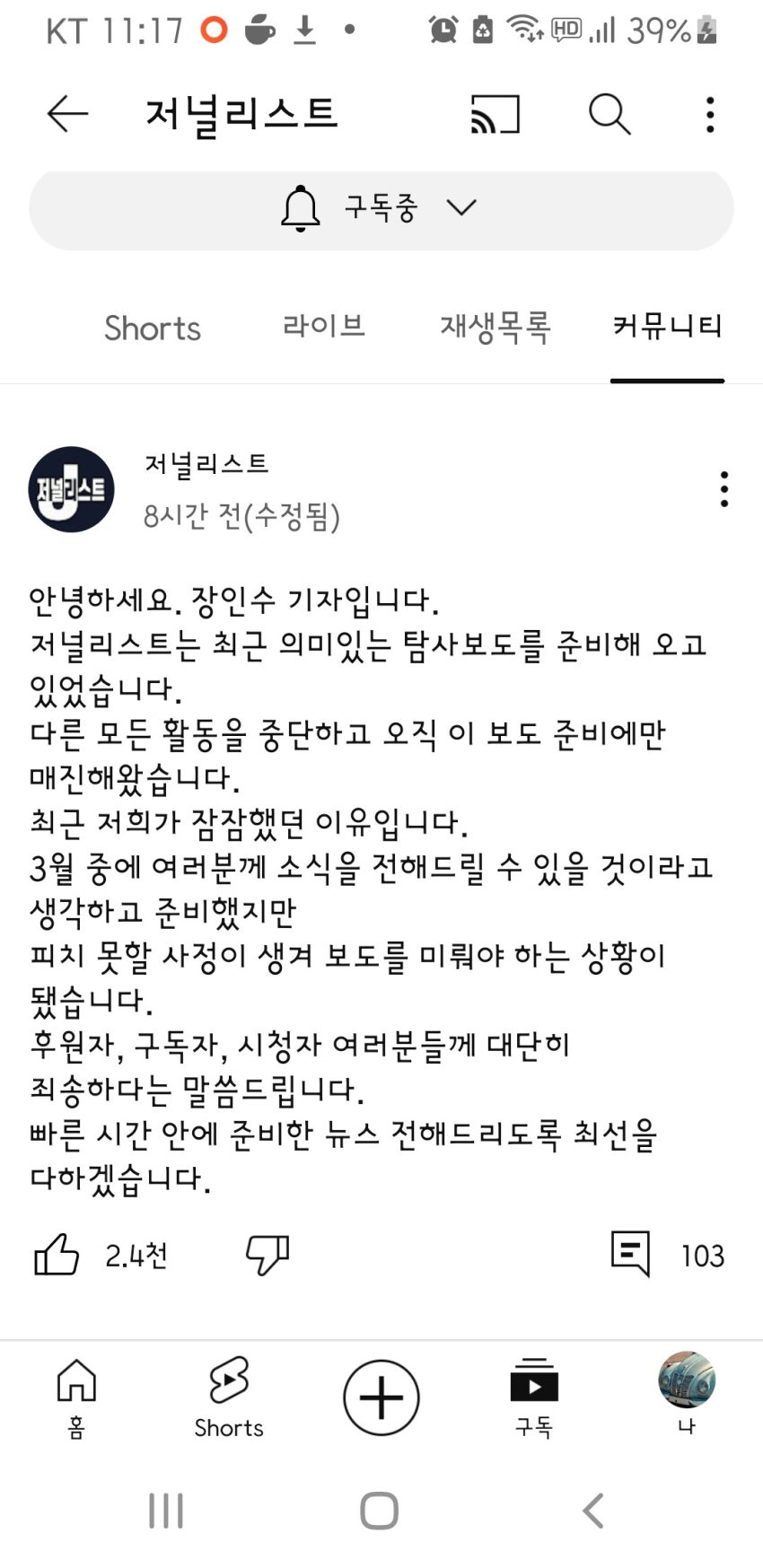763x1568 pixels.
Task: Open the 구독 subscriptions tab
Action: tap(534, 1397)
